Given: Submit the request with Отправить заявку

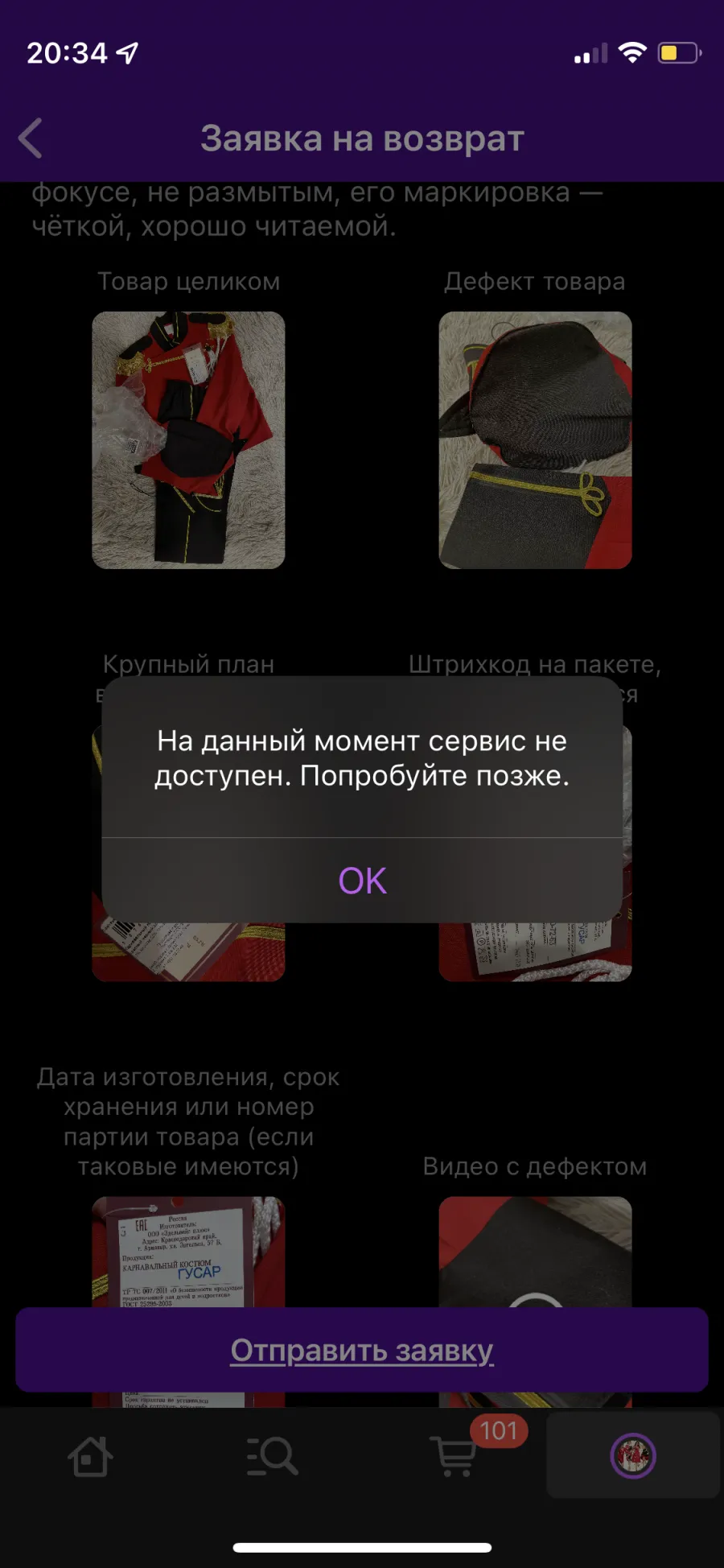Looking at the screenshot, I should tap(362, 1350).
